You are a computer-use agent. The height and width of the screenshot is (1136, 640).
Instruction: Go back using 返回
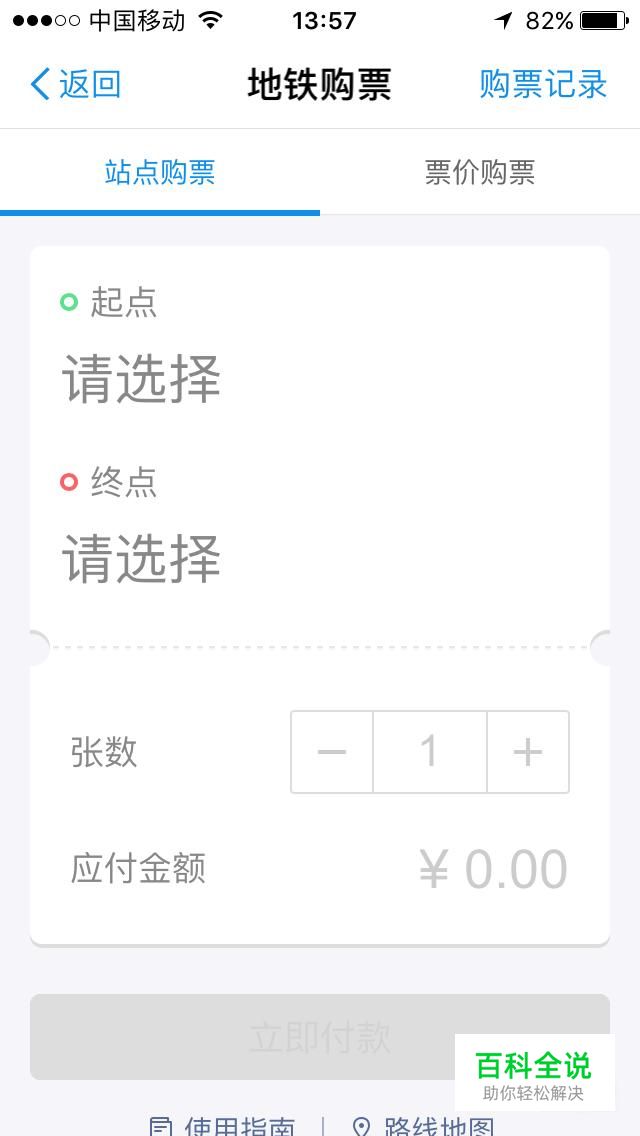coord(75,85)
